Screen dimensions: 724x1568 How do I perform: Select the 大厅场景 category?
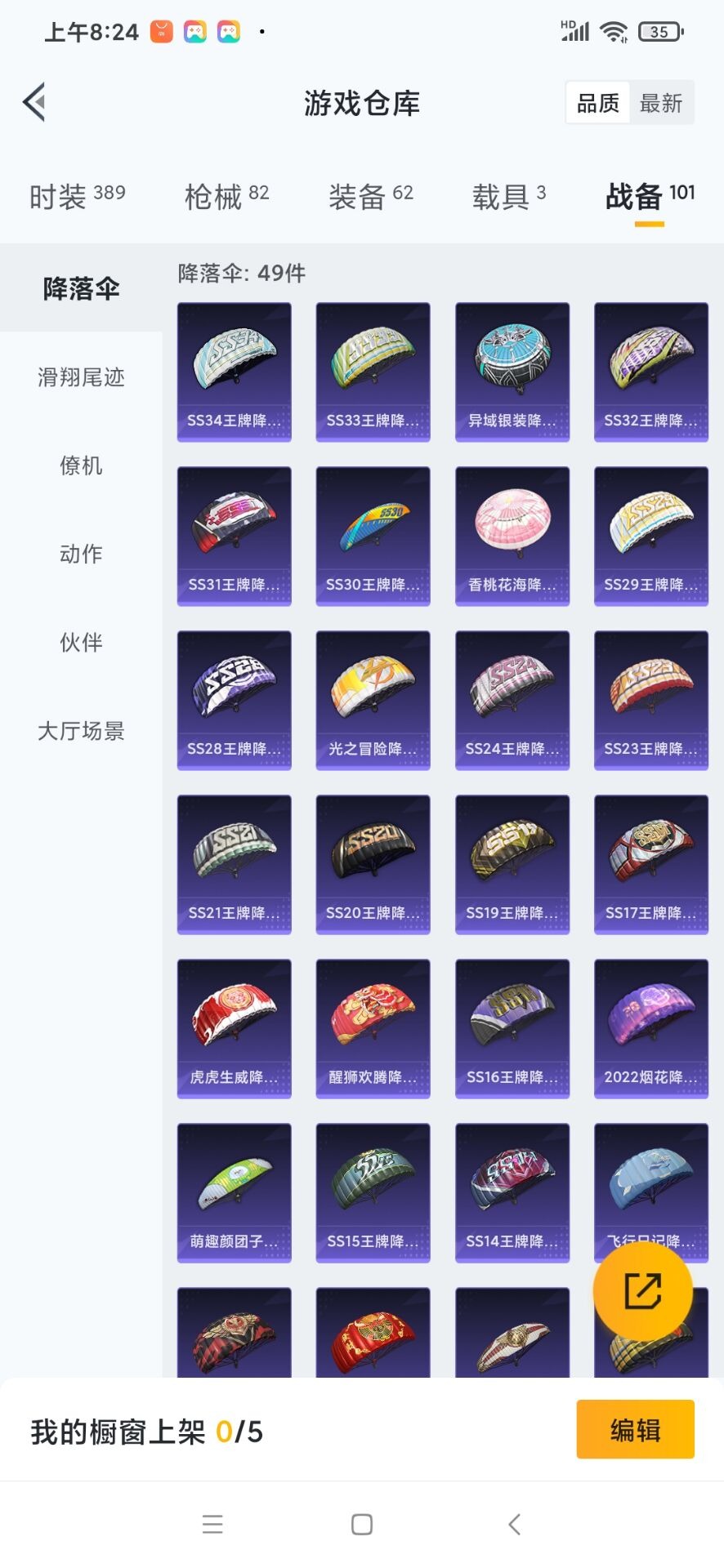(x=81, y=731)
